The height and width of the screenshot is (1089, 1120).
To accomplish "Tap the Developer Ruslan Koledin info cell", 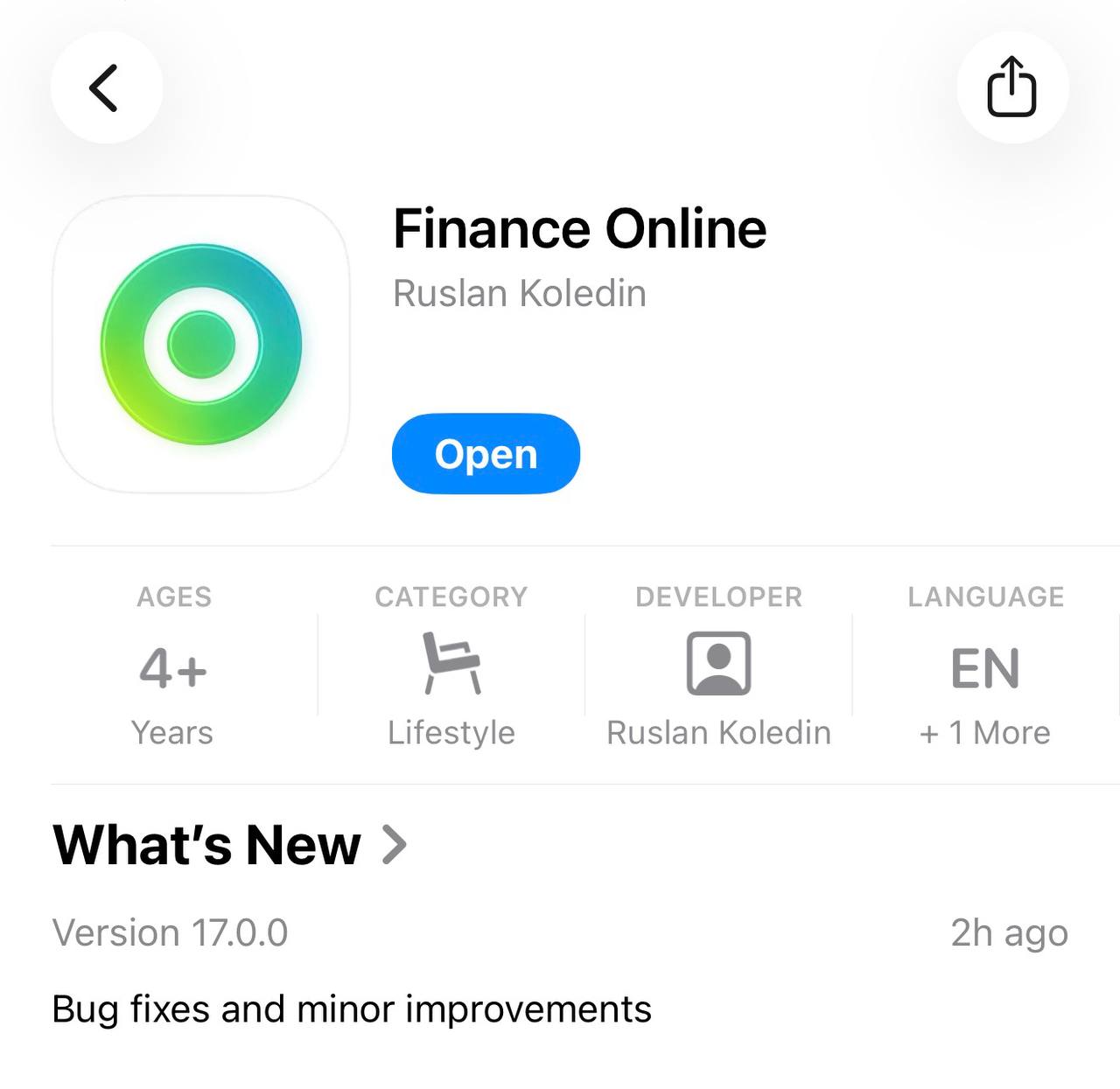I will (718, 667).
